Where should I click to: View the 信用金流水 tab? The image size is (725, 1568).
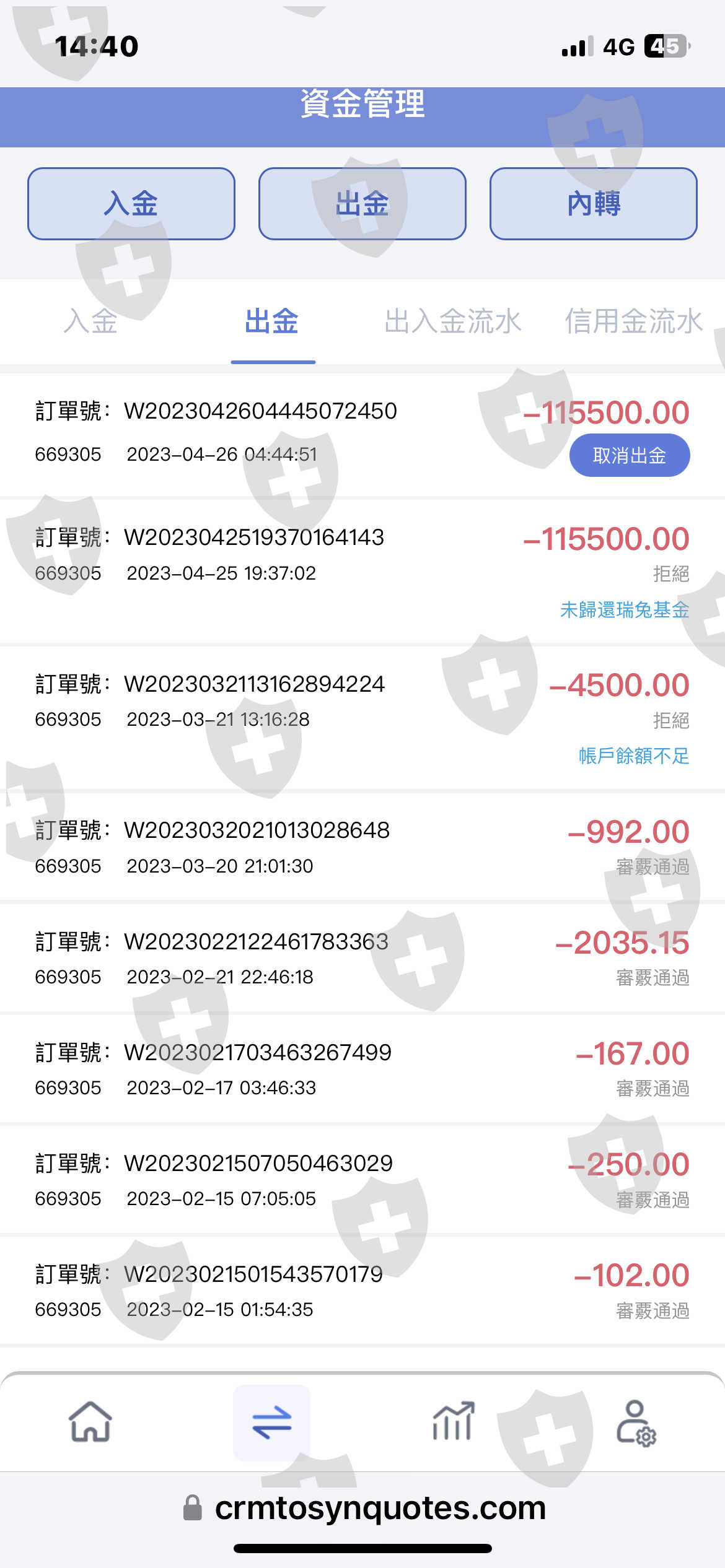[x=633, y=321]
